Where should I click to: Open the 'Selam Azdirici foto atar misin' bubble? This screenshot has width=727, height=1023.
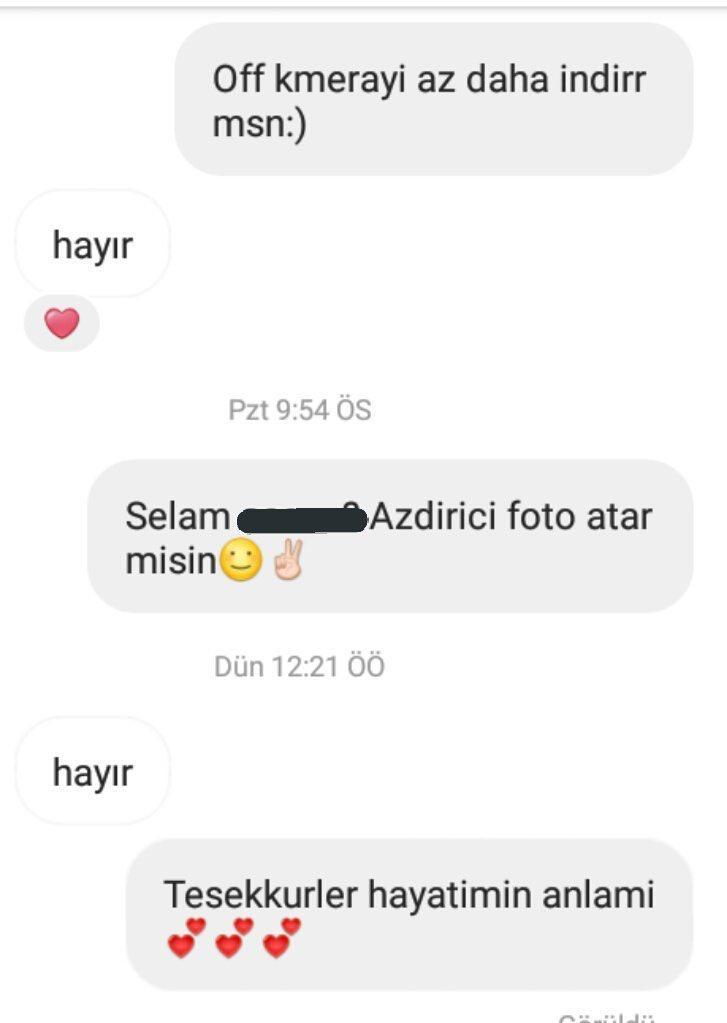390,537
